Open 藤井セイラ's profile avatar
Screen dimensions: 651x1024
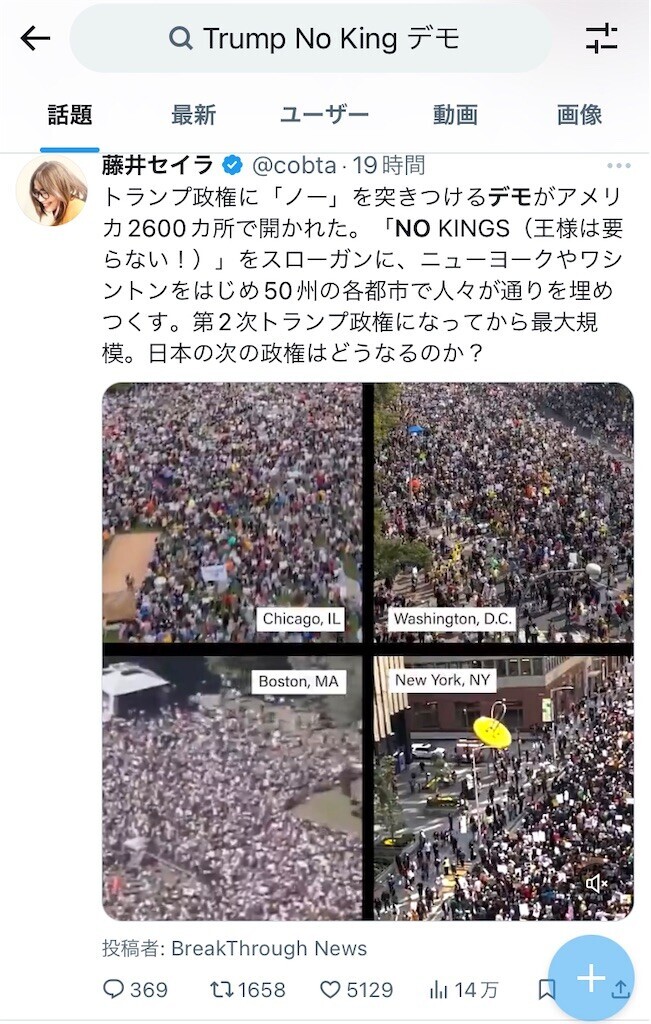click(x=52, y=191)
